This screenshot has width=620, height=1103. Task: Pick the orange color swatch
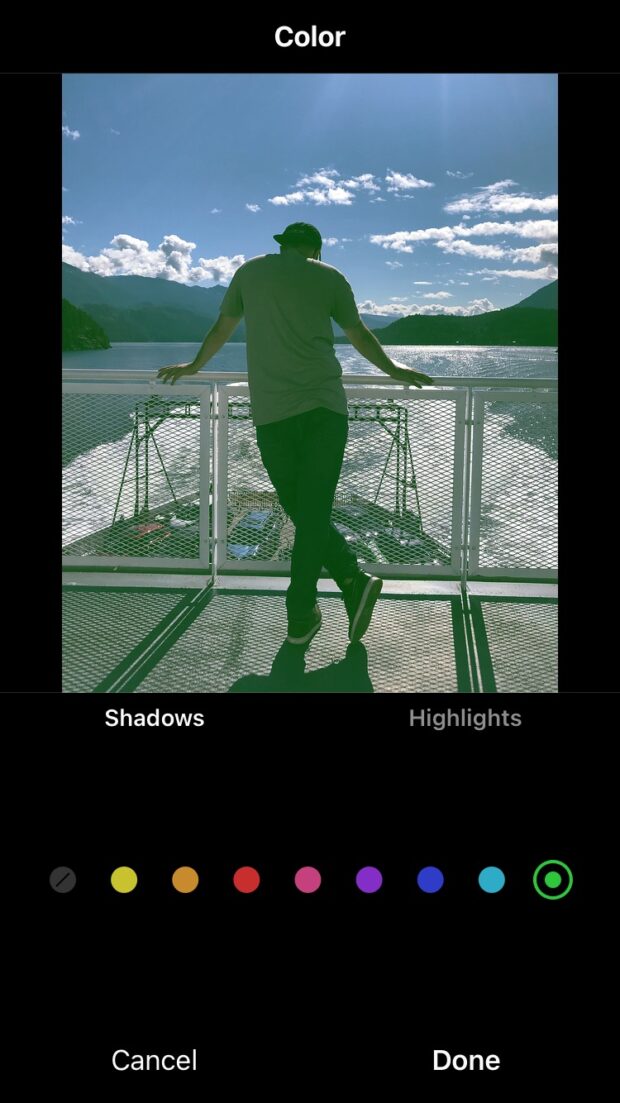pos(185,880)
